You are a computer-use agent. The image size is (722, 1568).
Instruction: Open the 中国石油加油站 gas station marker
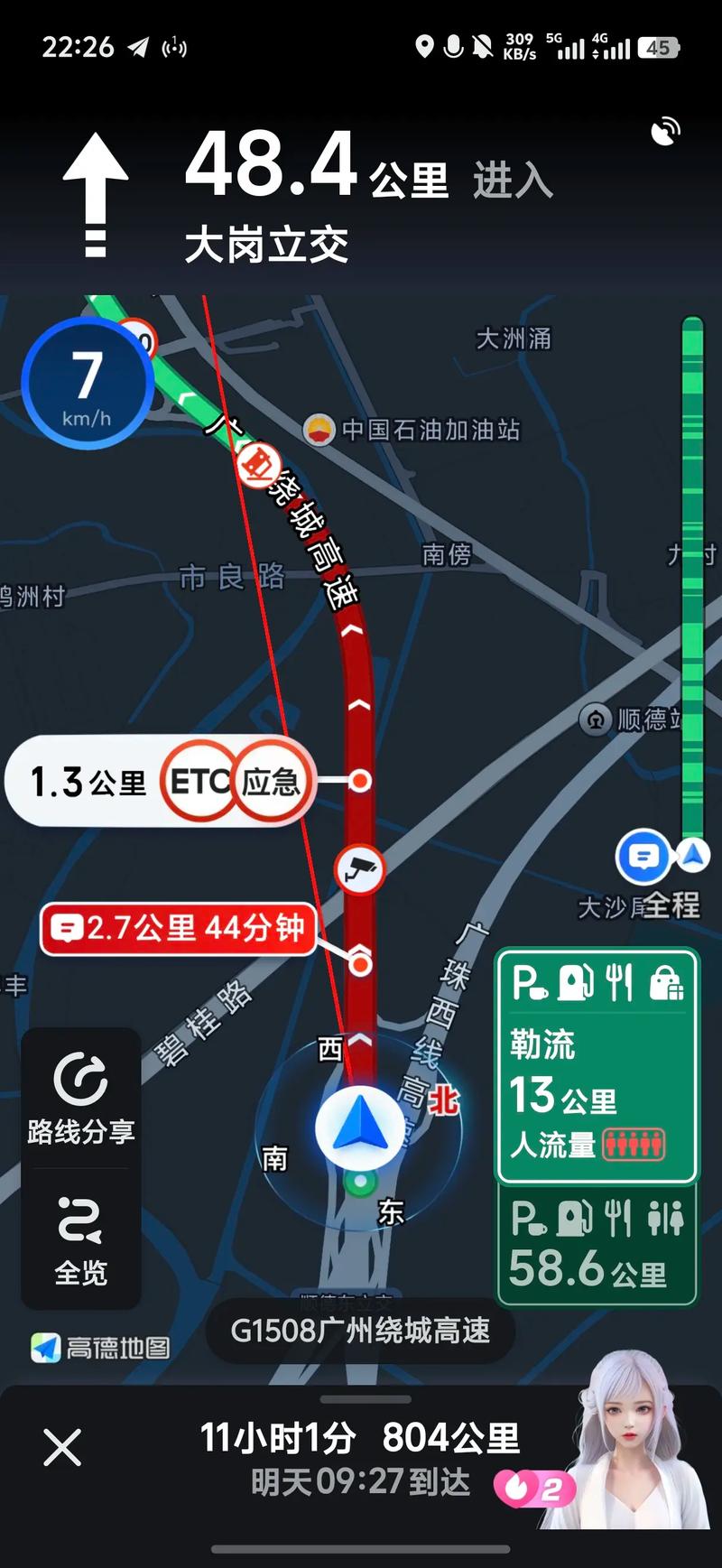[x=320, y=431]
